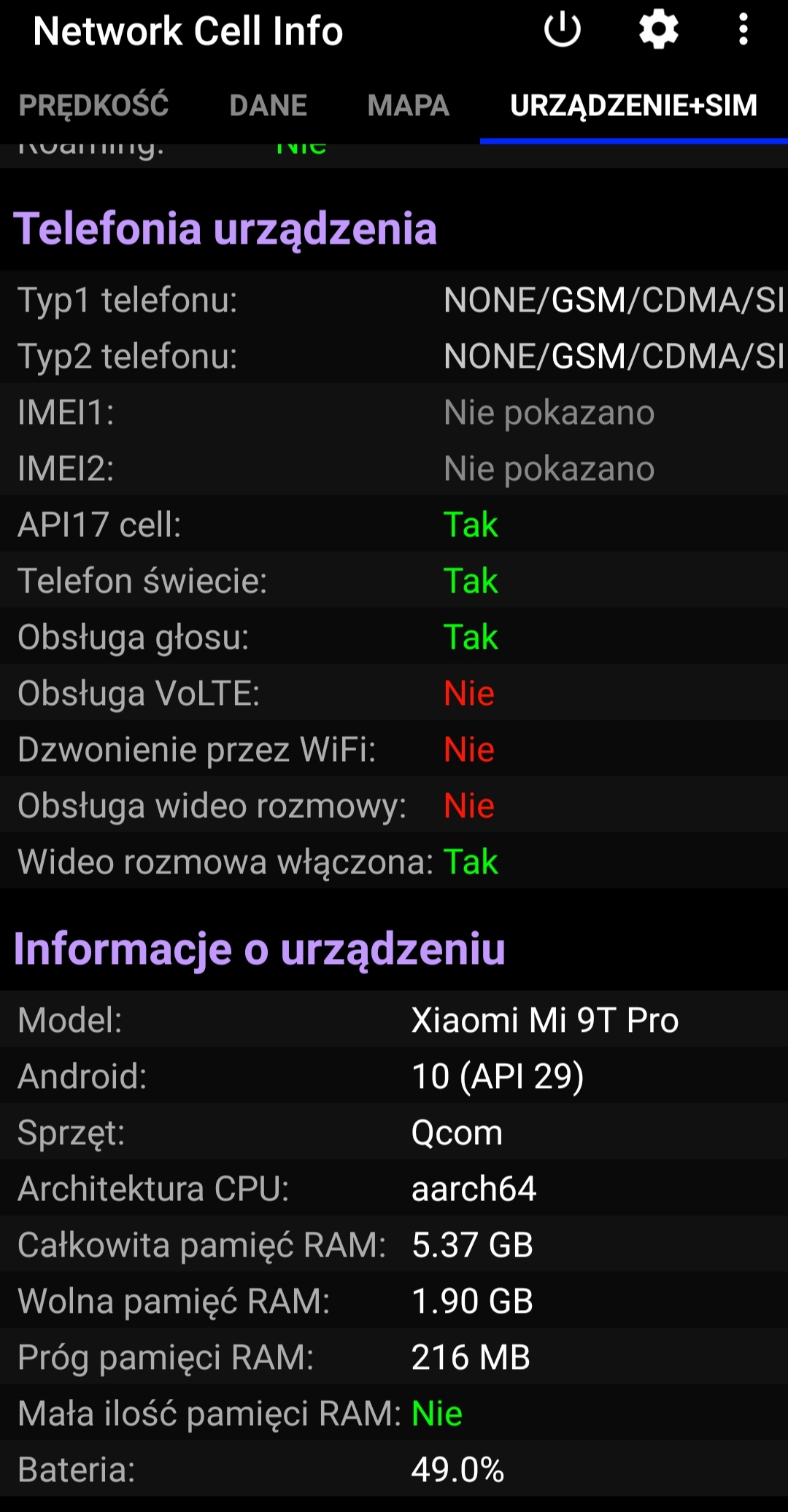Switch to the PRĘDKOŚĆ tab
The height and width of the screenshot is (1512, 788).
click(x=93, y=106)
